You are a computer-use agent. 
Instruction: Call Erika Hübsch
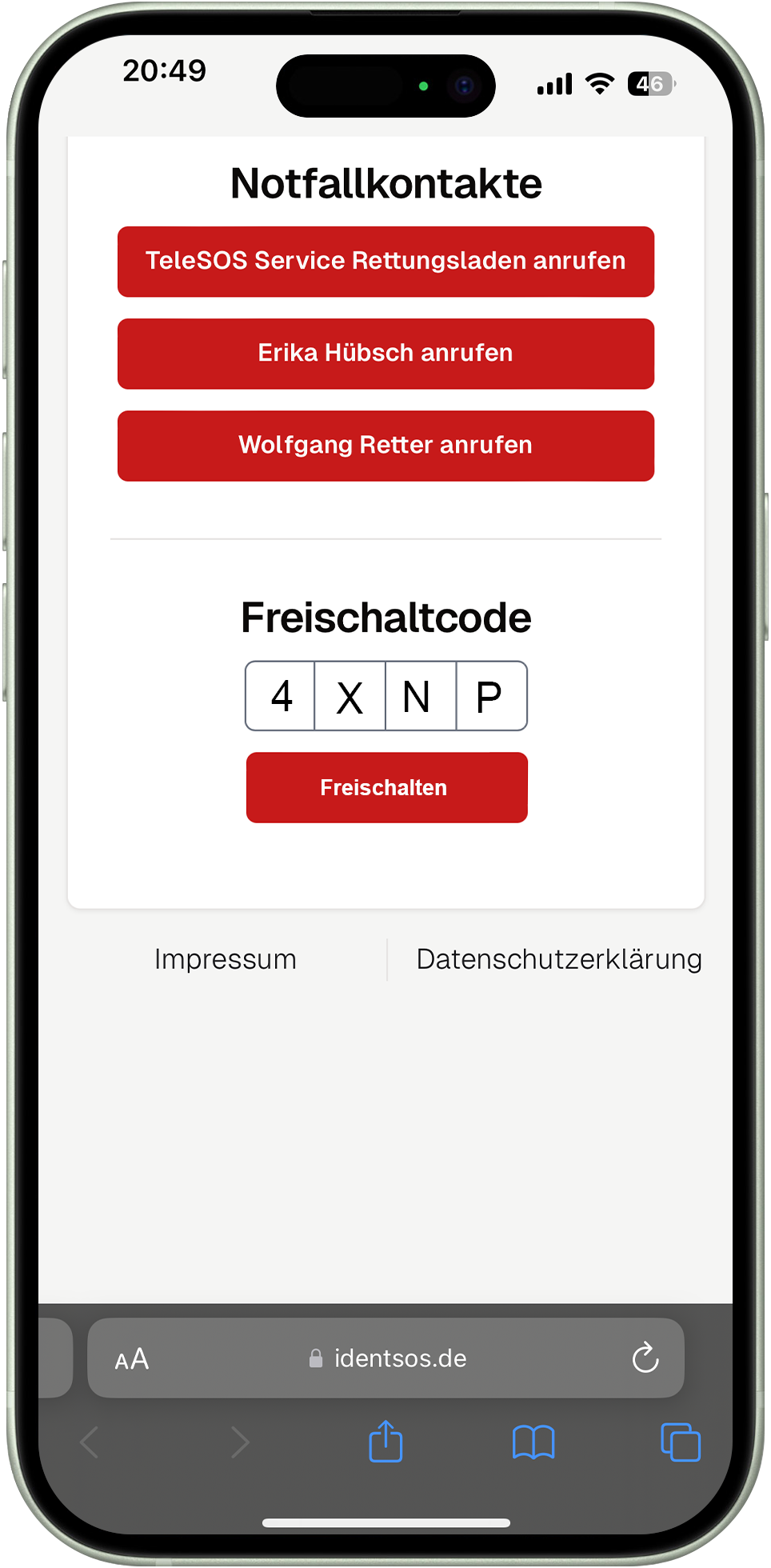(x=385, y=354)
